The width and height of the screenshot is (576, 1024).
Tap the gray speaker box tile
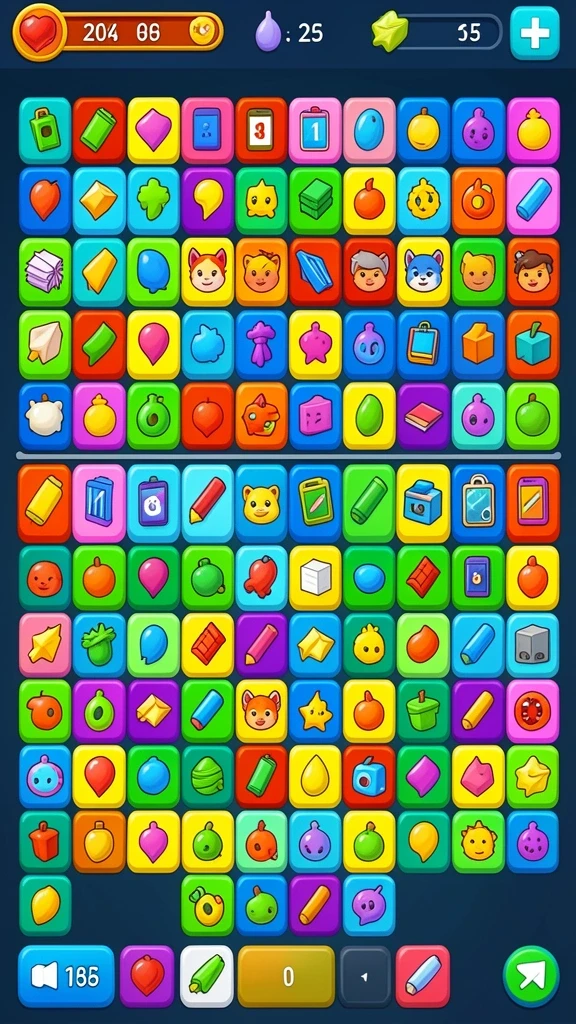[x=532, y=644]
